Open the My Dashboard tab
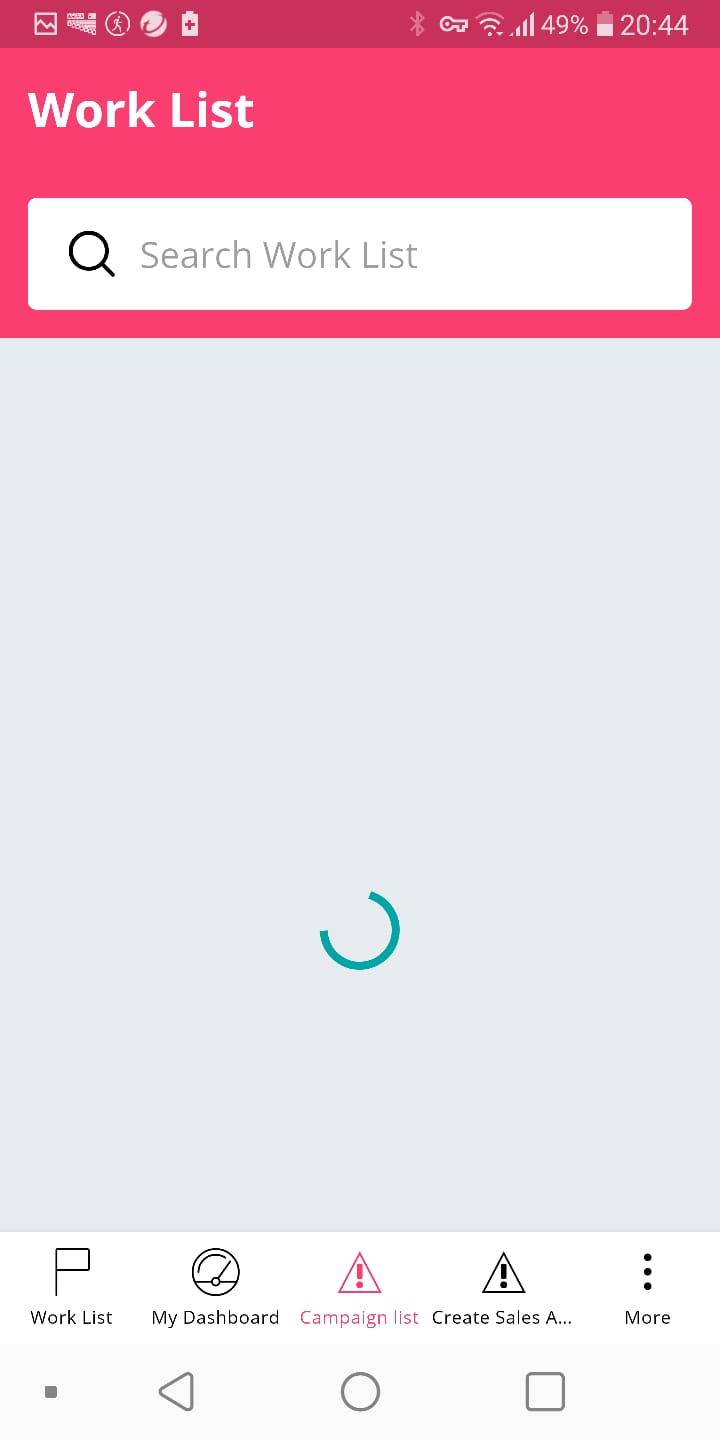 (216, 1288)
